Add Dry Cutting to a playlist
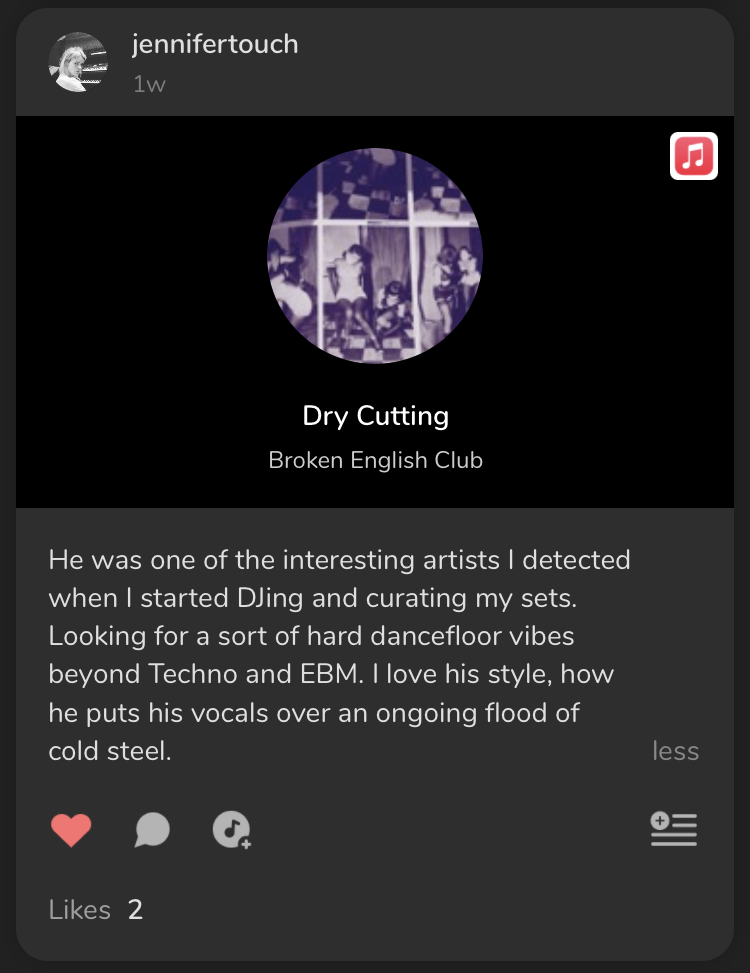 [x=673, y=829]
